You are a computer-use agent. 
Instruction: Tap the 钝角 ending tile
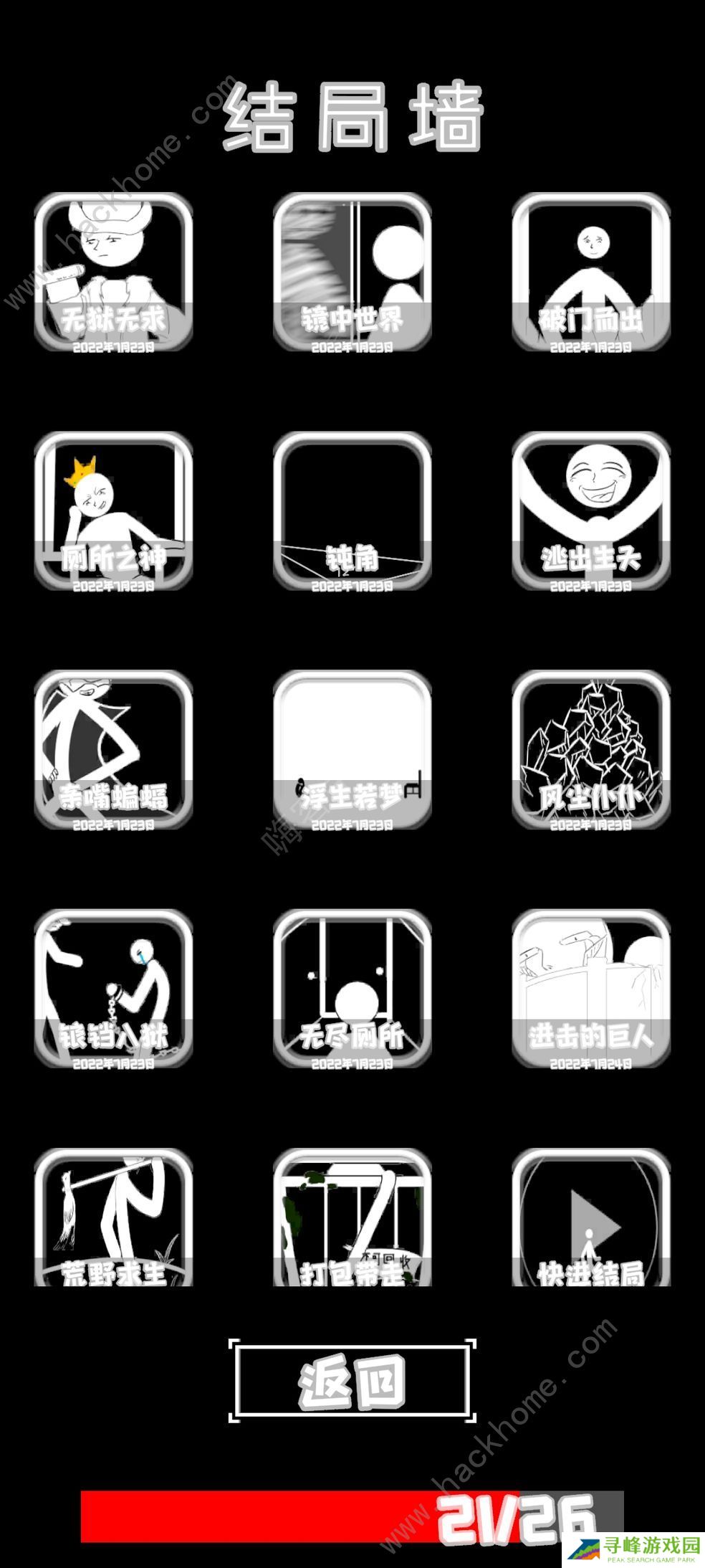click(x=352, y=511)
